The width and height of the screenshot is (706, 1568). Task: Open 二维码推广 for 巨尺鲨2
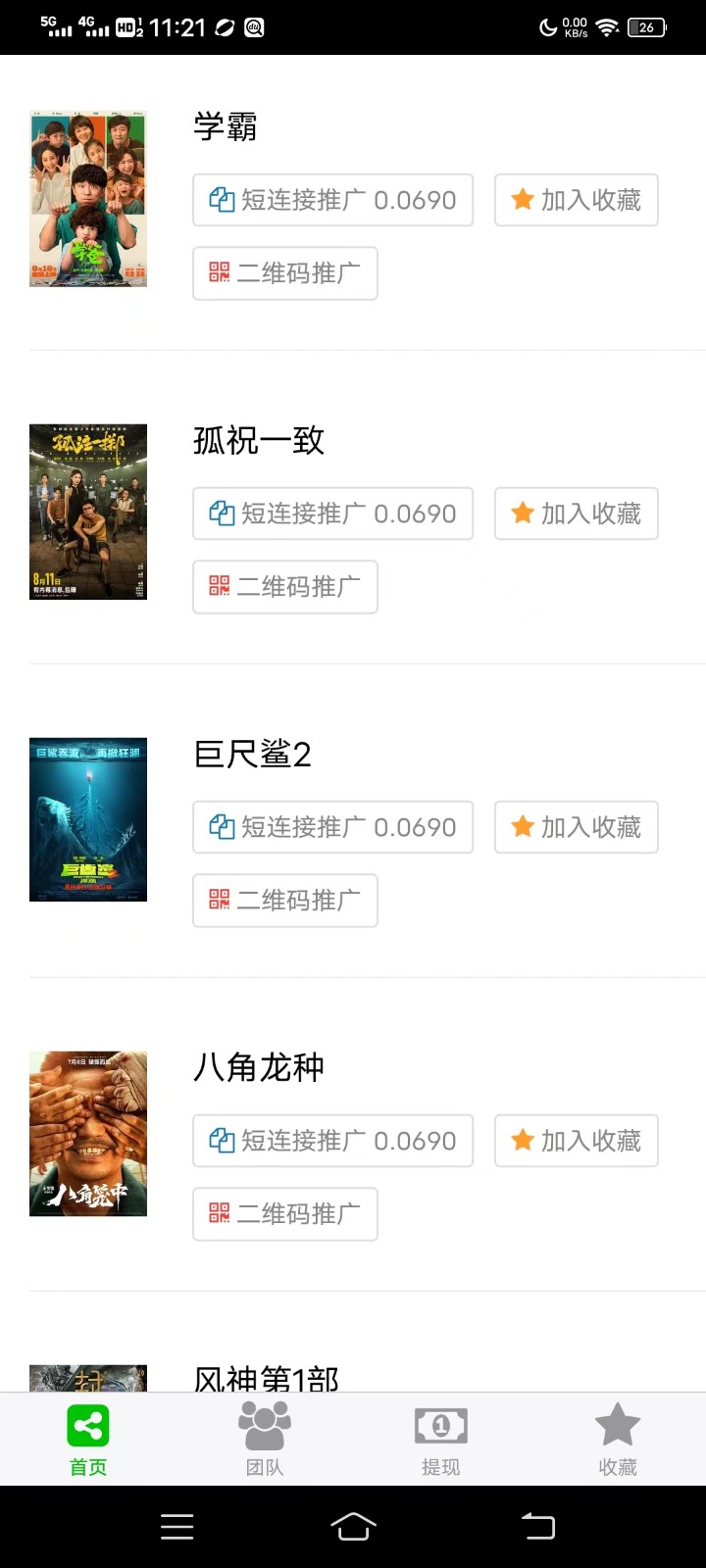[284, 901]
